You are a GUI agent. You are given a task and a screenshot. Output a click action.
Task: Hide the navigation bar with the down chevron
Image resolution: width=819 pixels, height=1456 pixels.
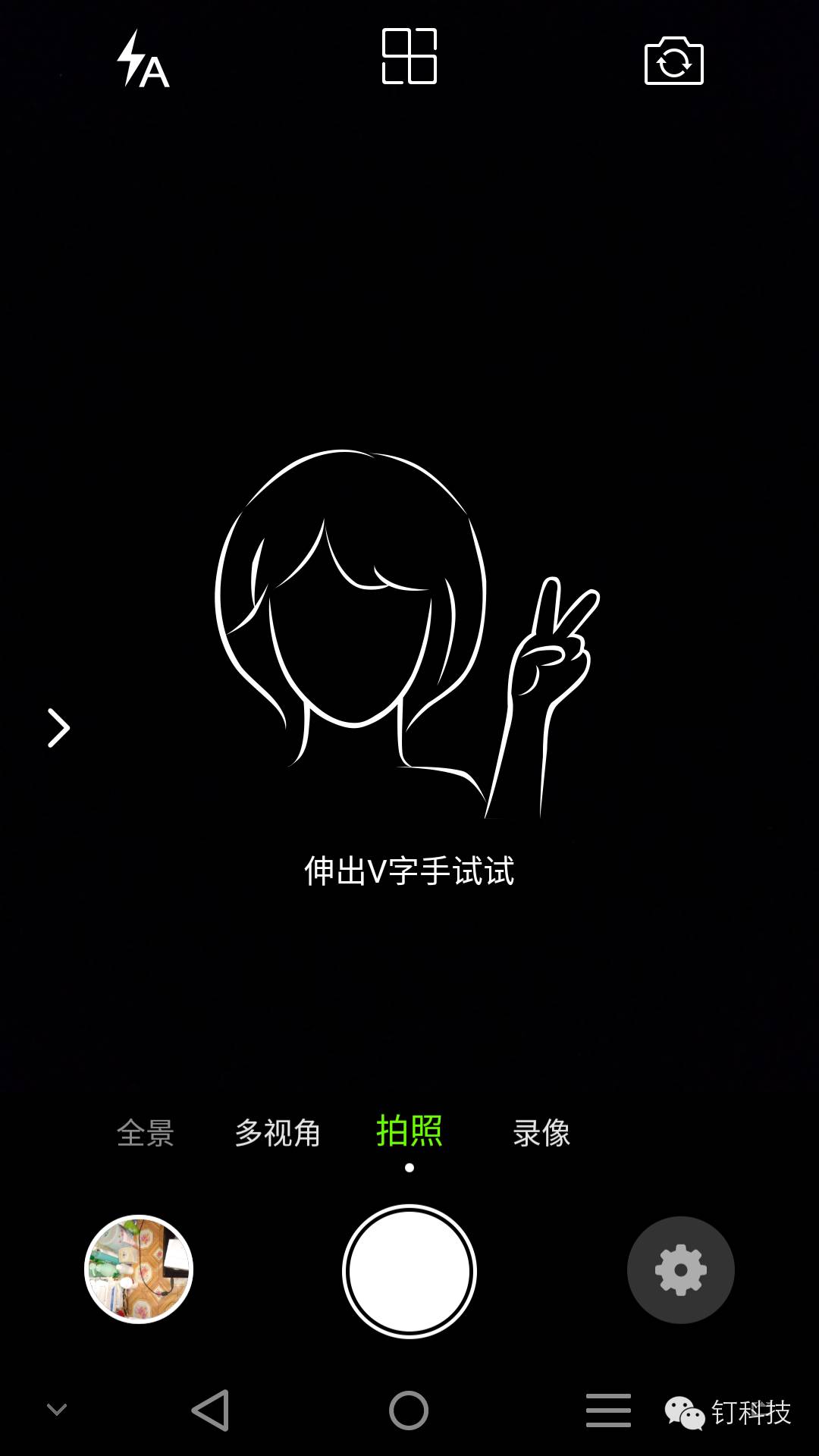[x=57, y=1410]
